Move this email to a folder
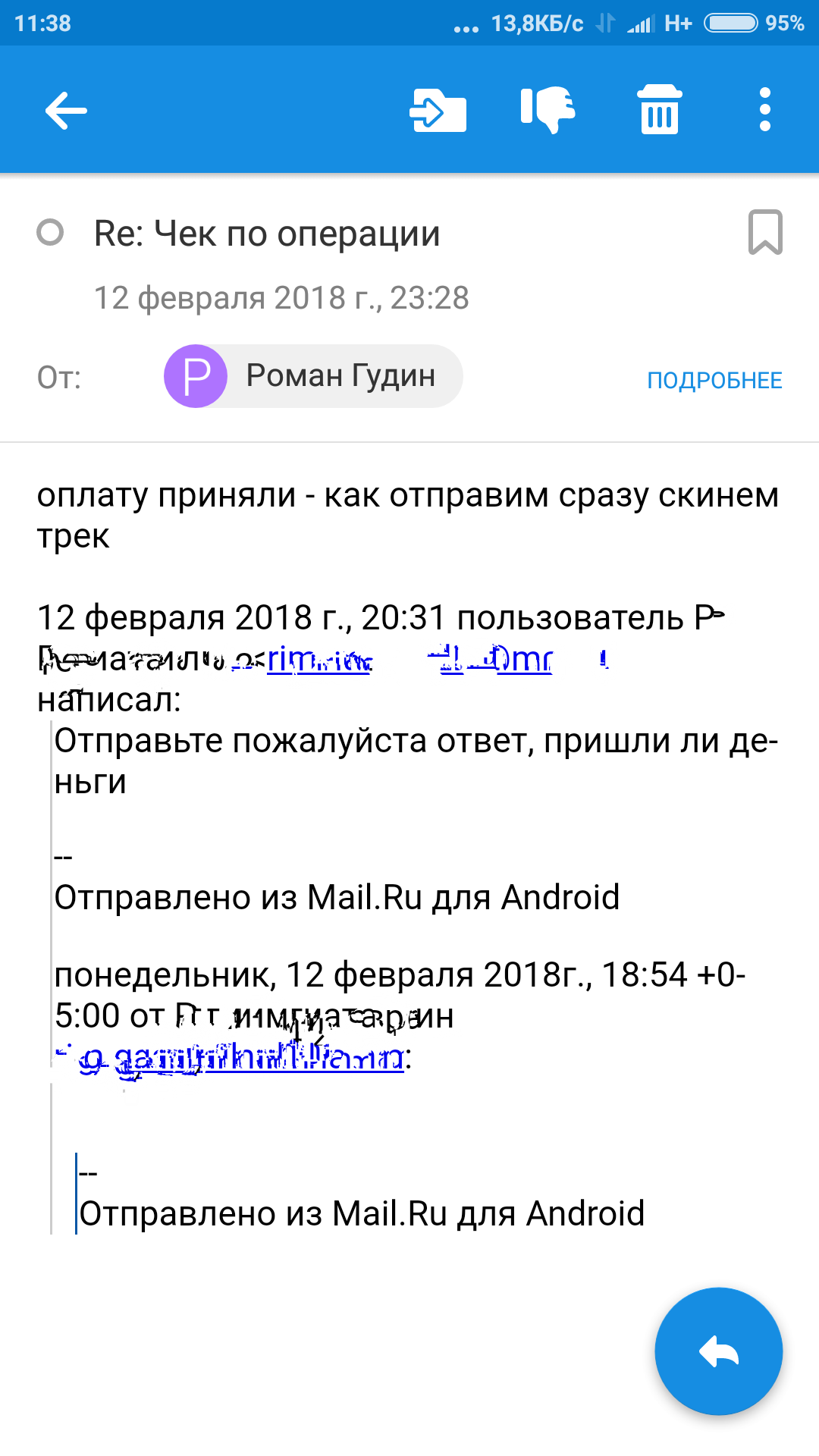Viewport: 819px width, 1456px height. pyautogui.click(x=438, y=111)
